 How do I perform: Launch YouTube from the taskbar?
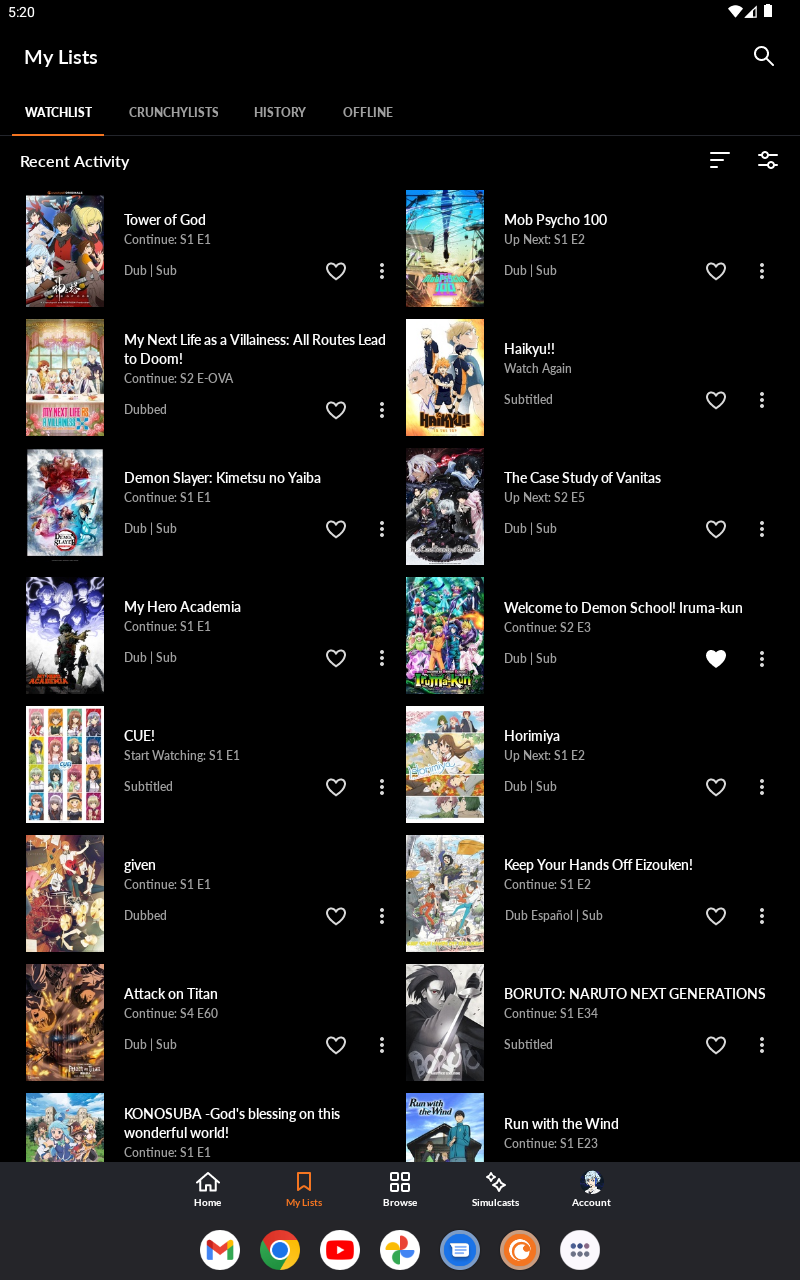pos(340,1250)
